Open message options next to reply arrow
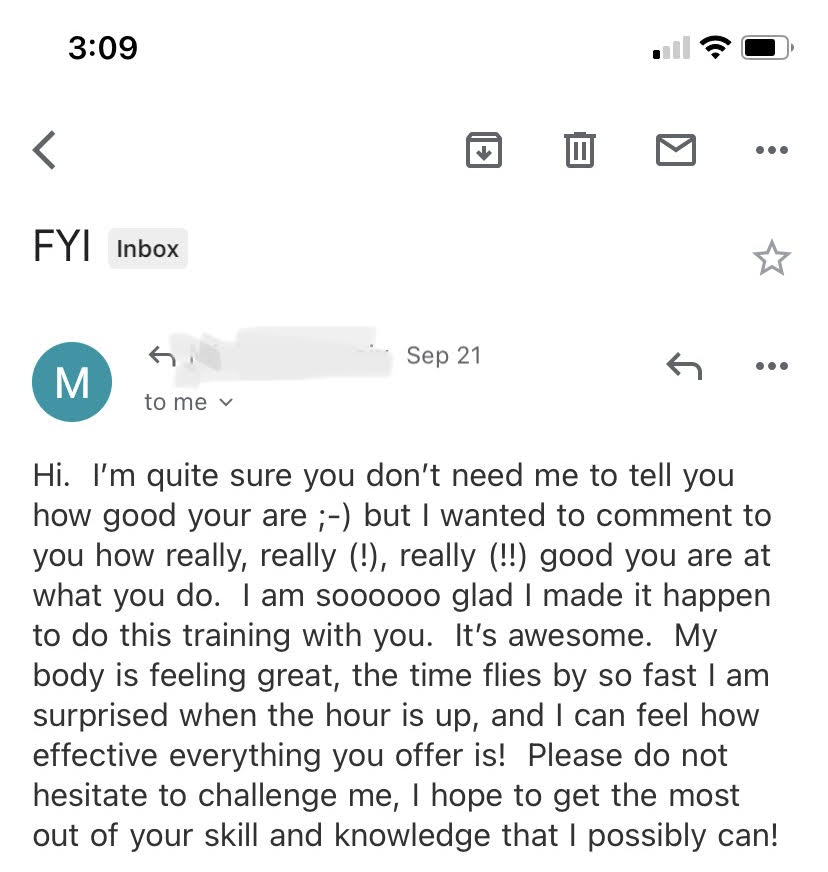 point(771,366)
